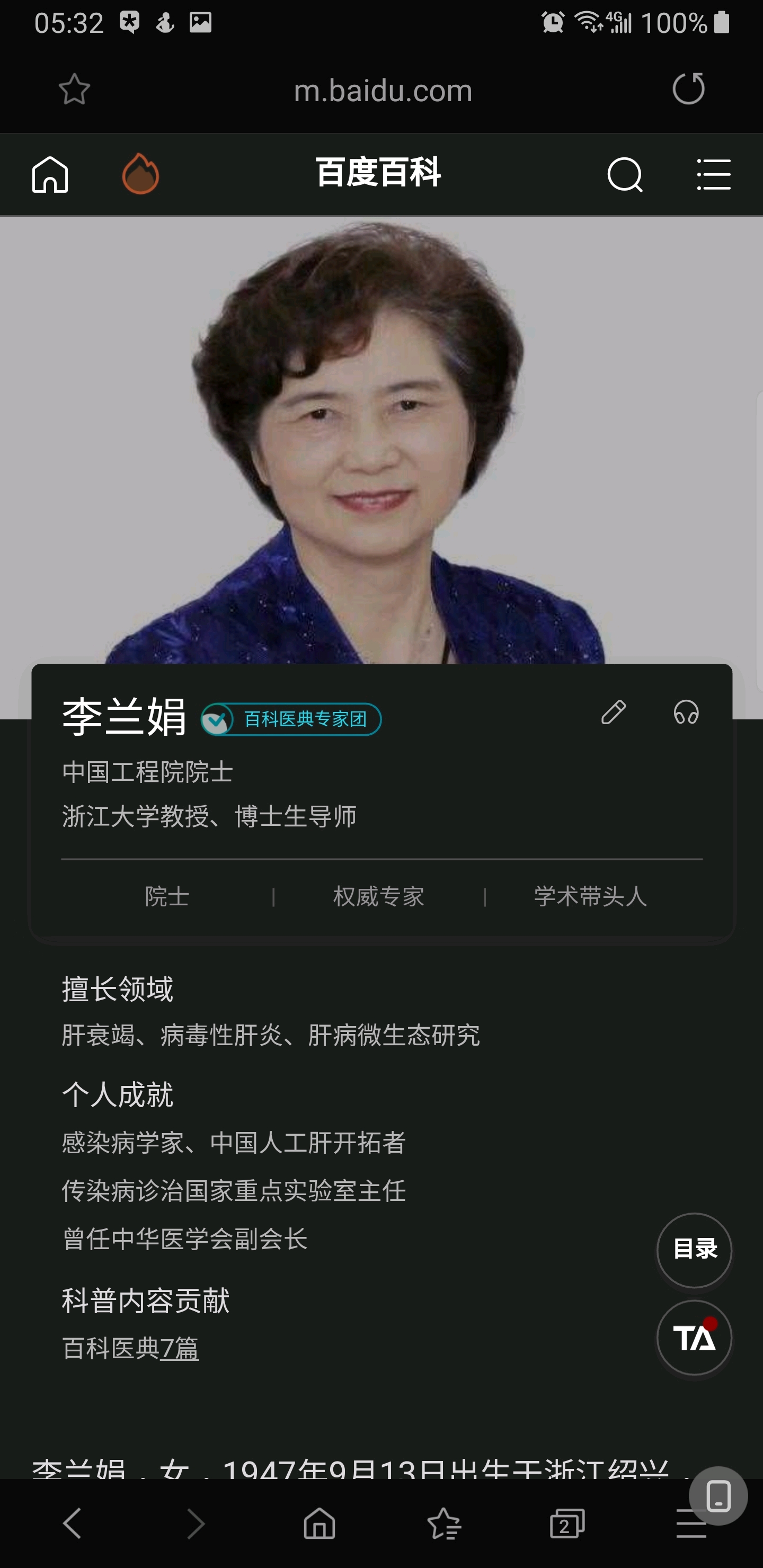View open browser tabs
Image resolution: width=763 pixels, height=1568 pixels.
point(566,1524)
